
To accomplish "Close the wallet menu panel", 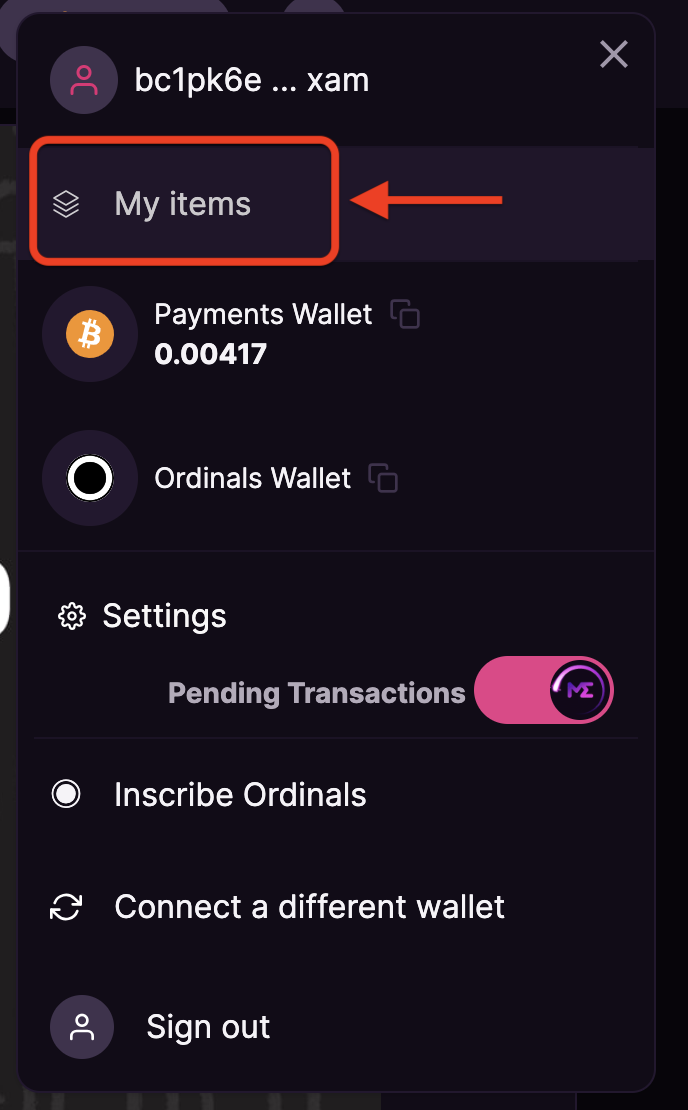I will click(614, 54).
